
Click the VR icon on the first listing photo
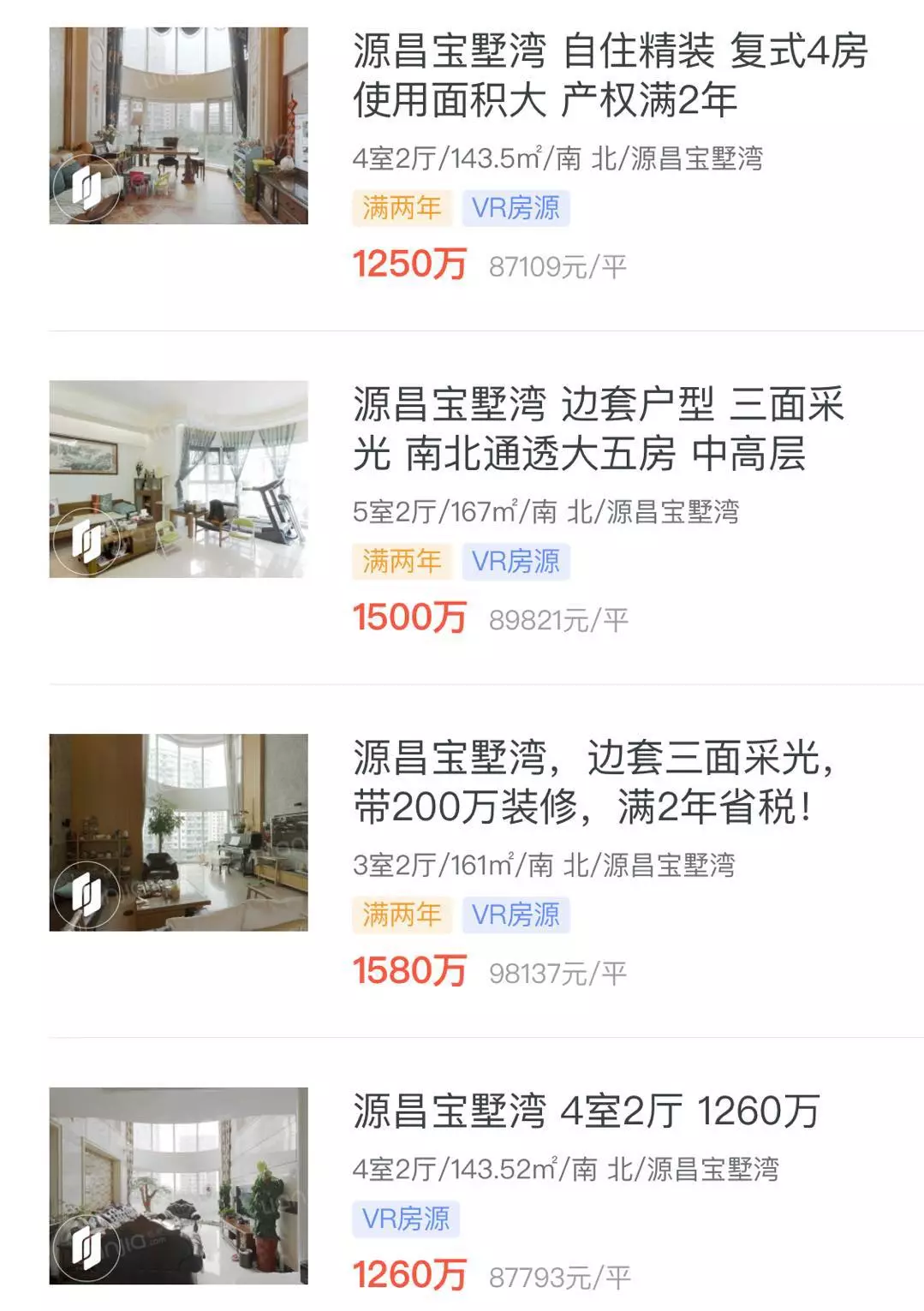(86, 188)
